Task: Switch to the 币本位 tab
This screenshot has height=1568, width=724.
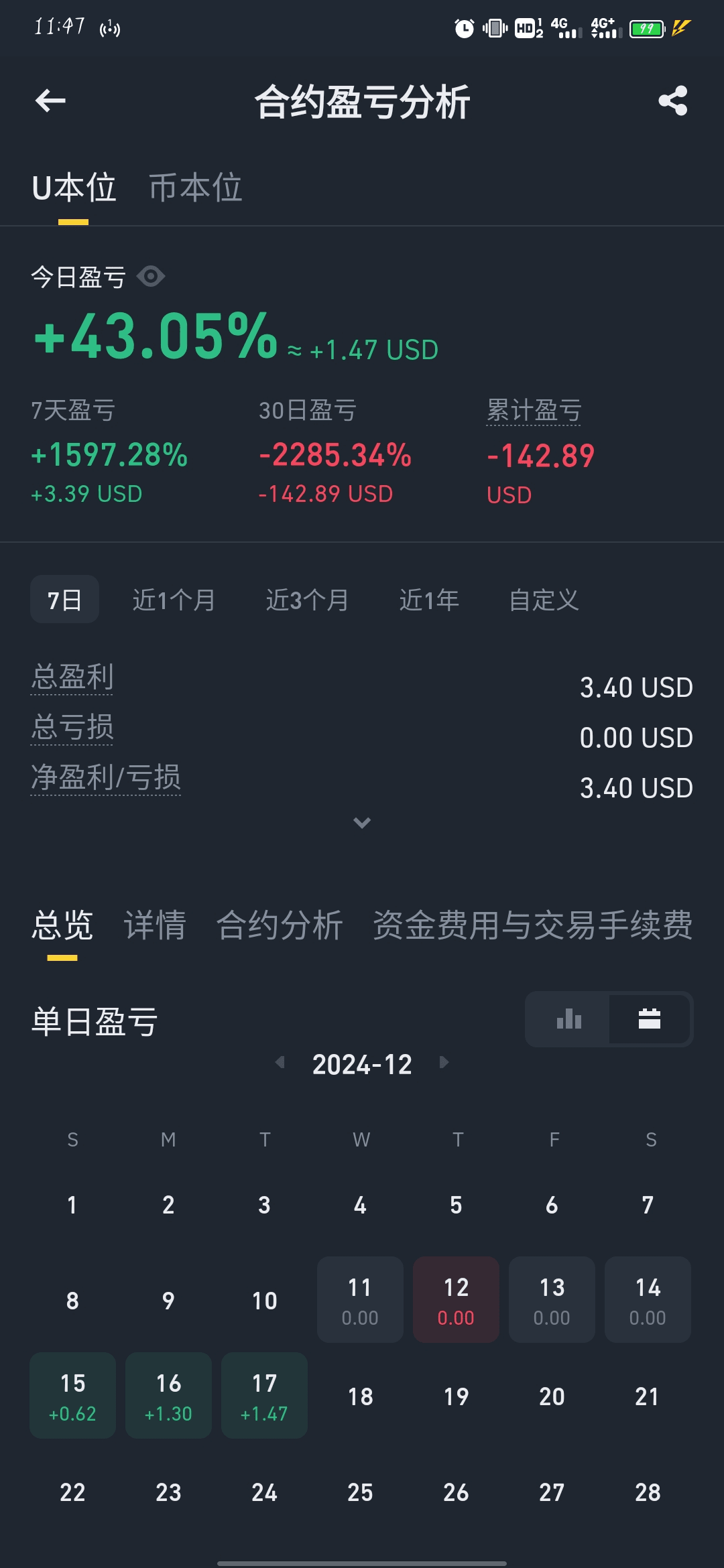Action: 195,188
